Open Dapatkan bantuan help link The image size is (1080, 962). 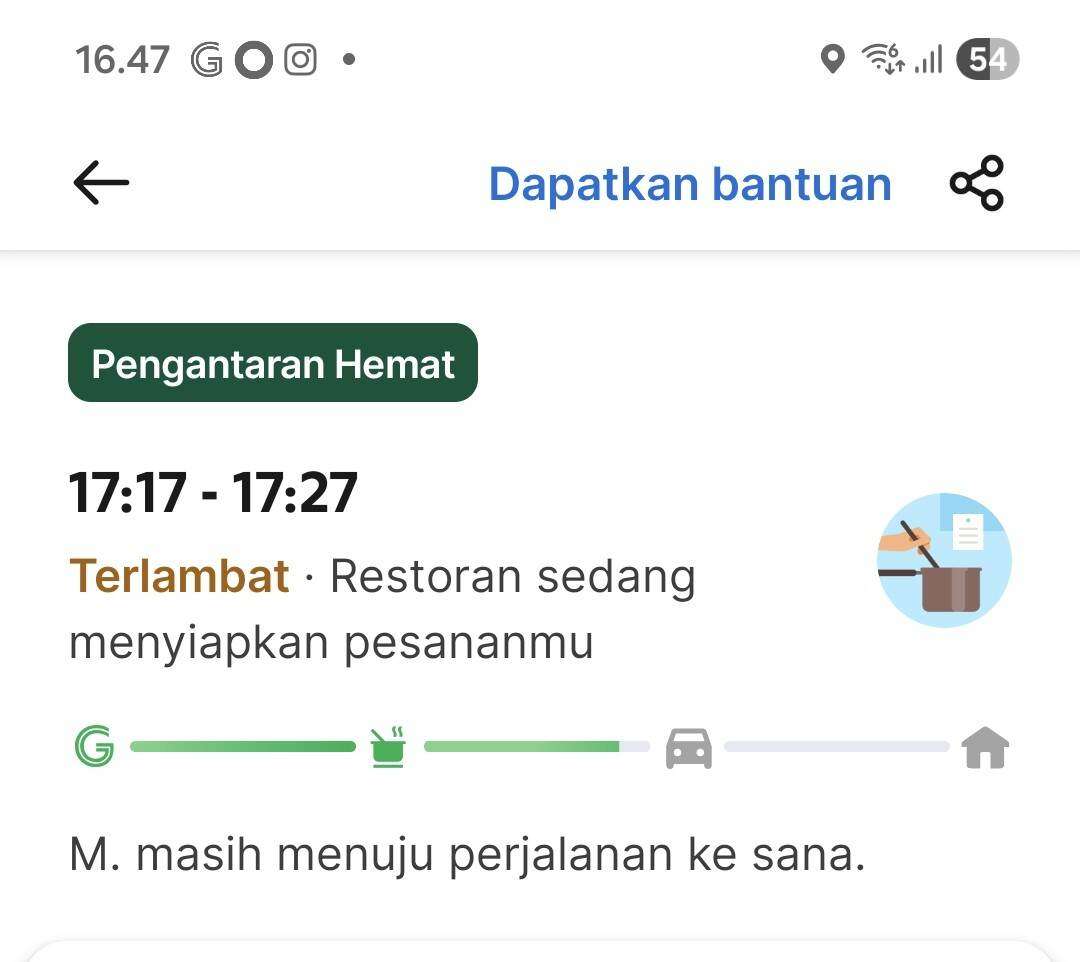pos(689,184)
